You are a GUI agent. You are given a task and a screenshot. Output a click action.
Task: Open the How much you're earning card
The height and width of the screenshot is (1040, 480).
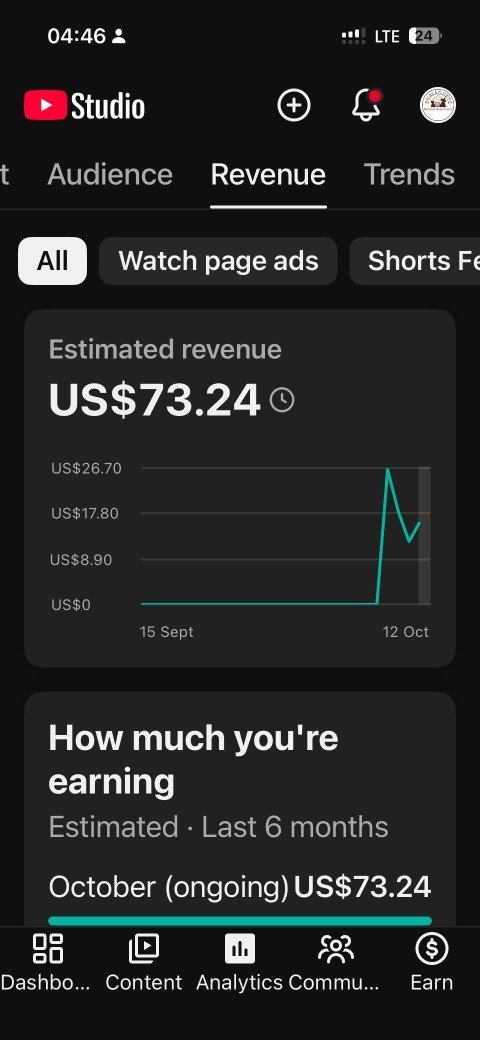tap(240, 809)
